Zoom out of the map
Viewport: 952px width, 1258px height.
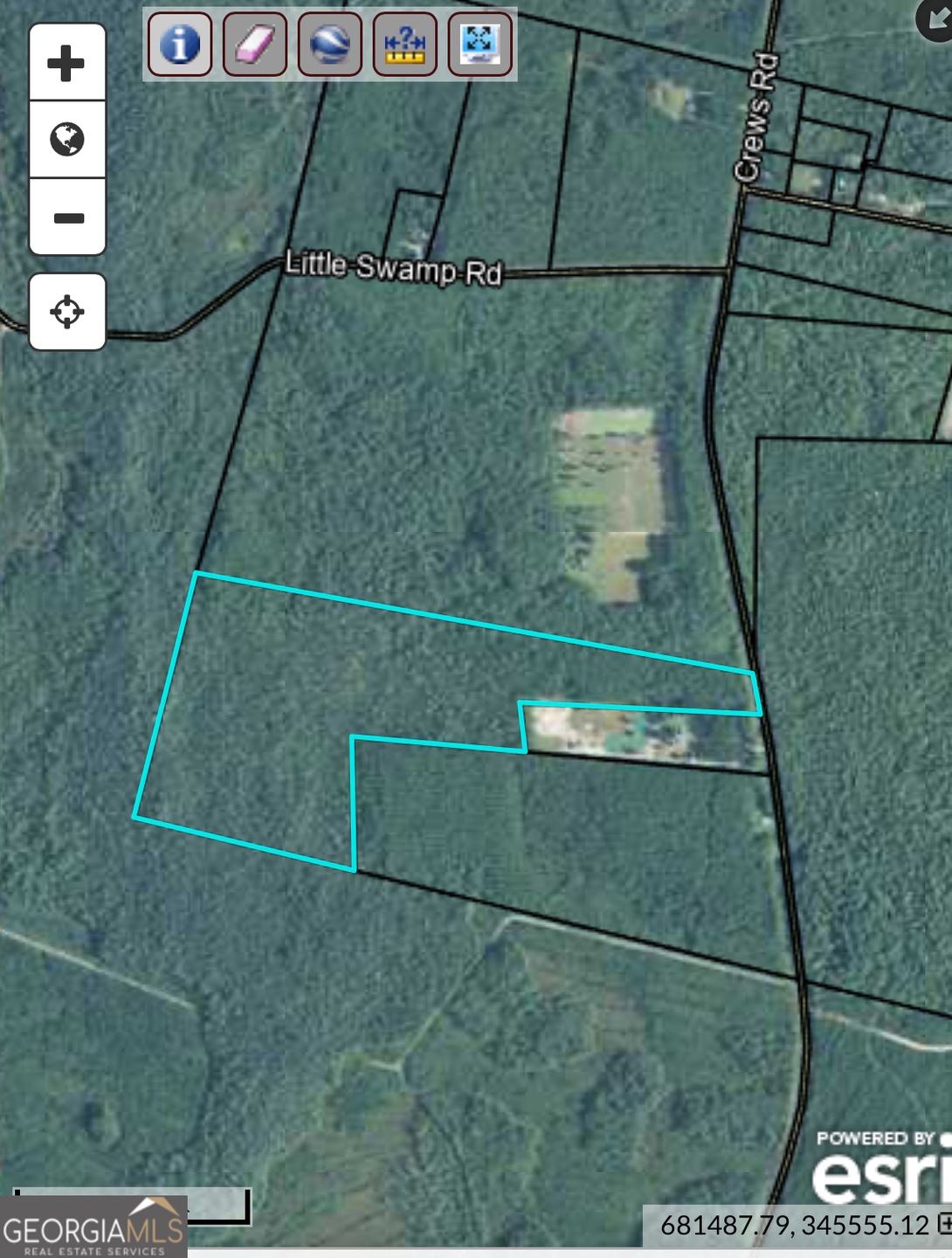tap(67, 218)
